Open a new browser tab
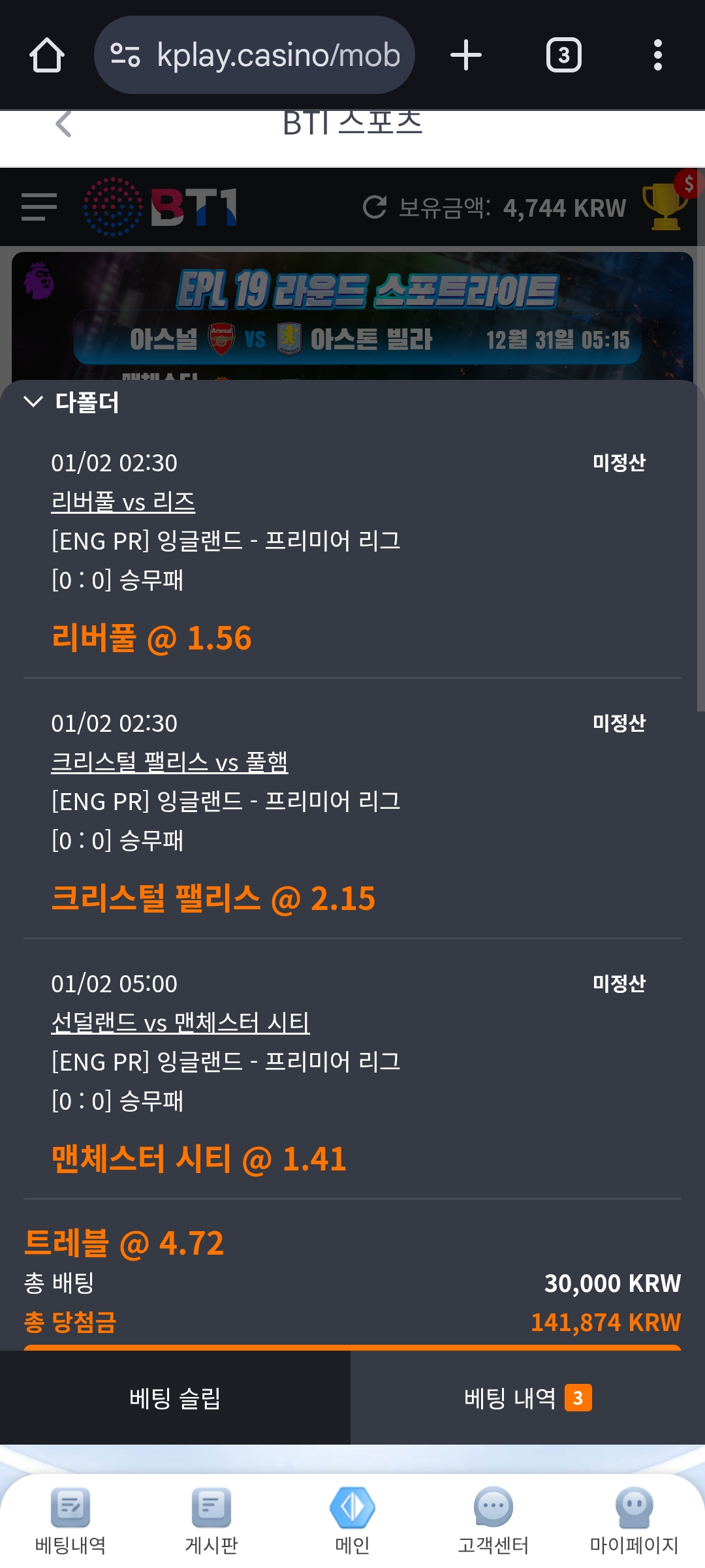This screenshot has height=1568, width=705. [466, 55]
